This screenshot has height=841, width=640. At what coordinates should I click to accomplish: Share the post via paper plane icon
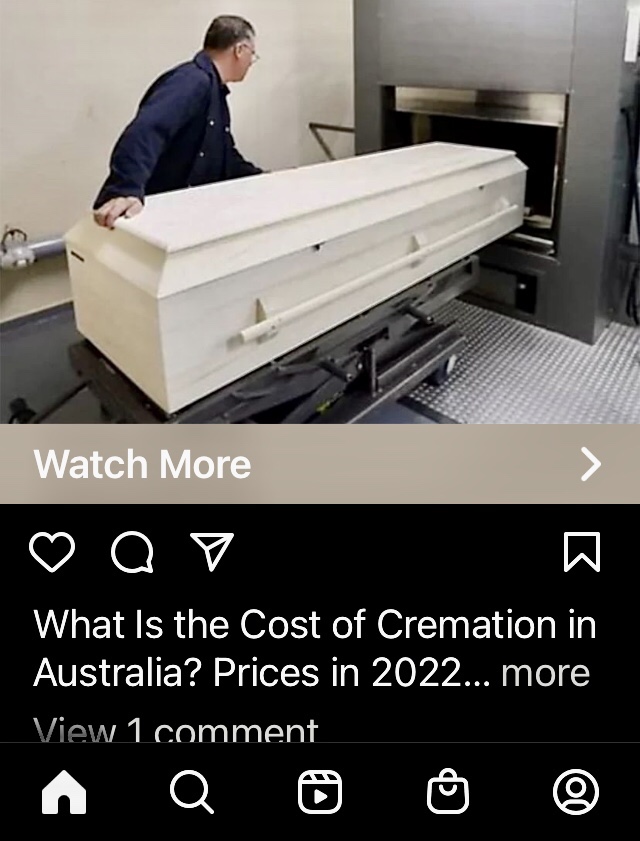pyautogui.click(x=212, y=552)
